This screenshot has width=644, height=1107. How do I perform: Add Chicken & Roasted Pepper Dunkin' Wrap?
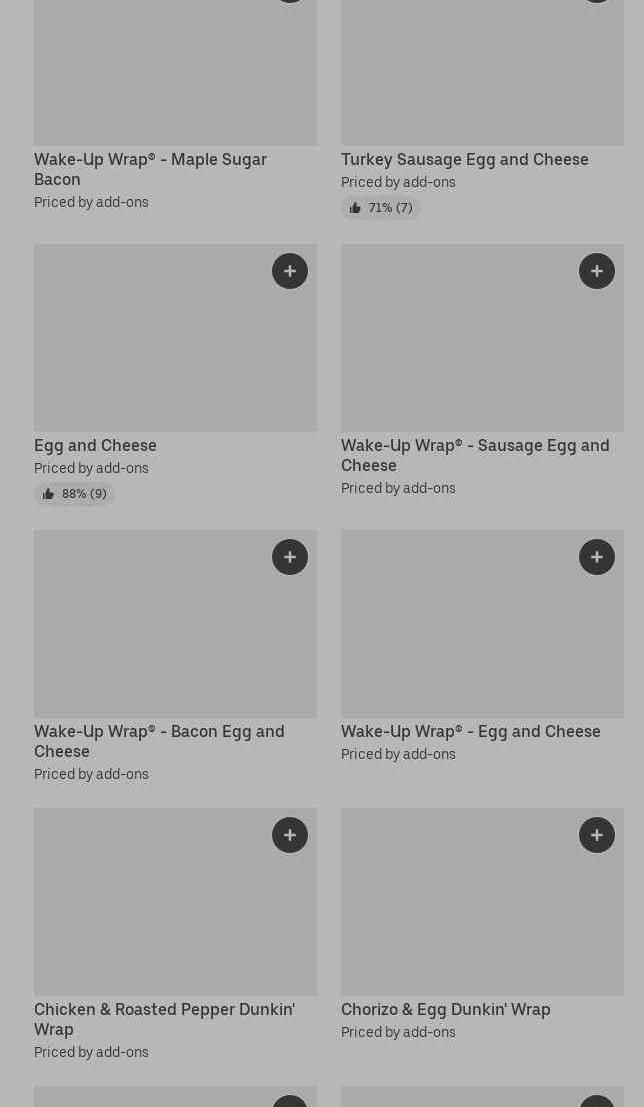[290, 835]
